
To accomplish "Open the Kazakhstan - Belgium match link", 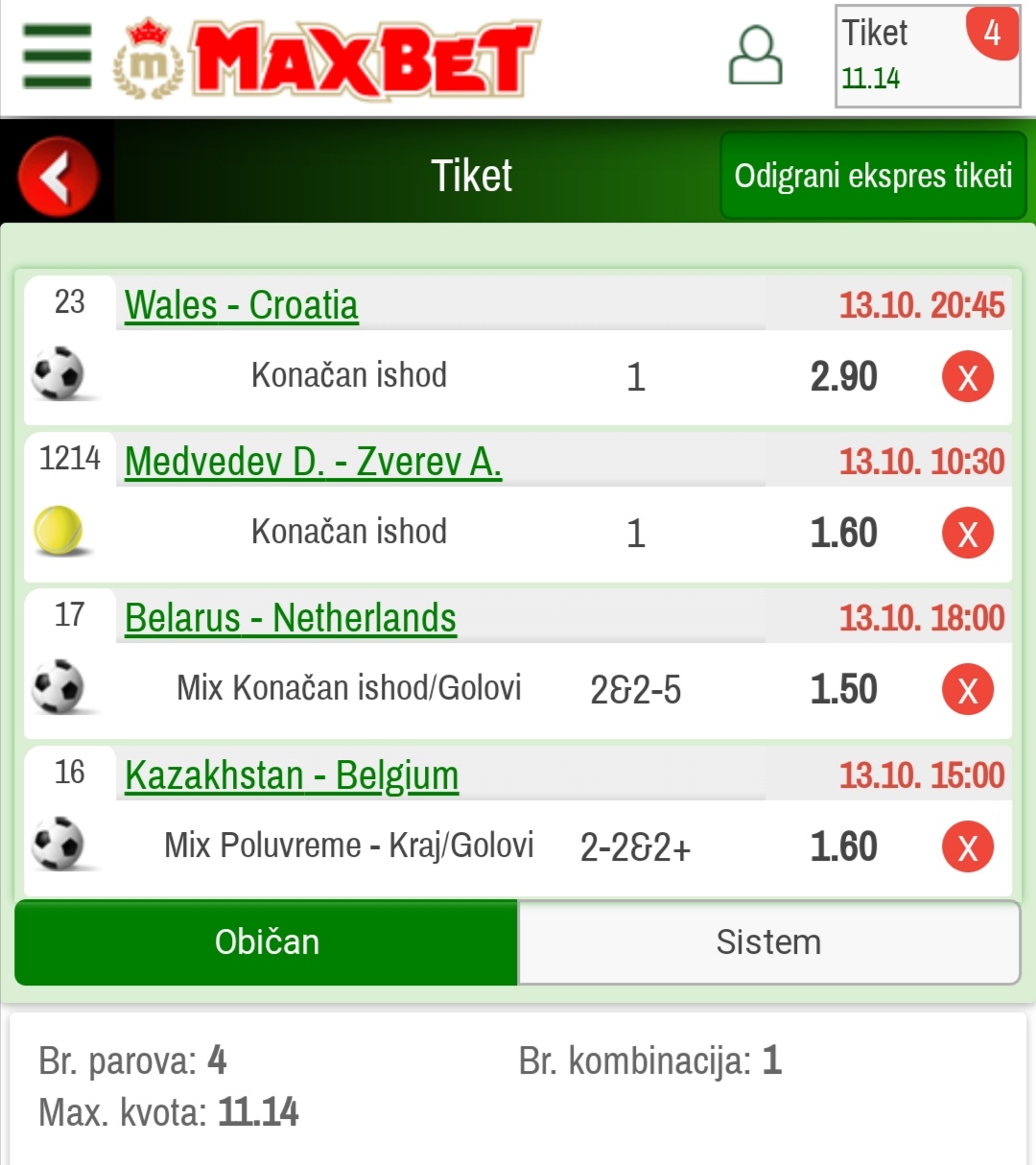I will click(x=292, y=775).
